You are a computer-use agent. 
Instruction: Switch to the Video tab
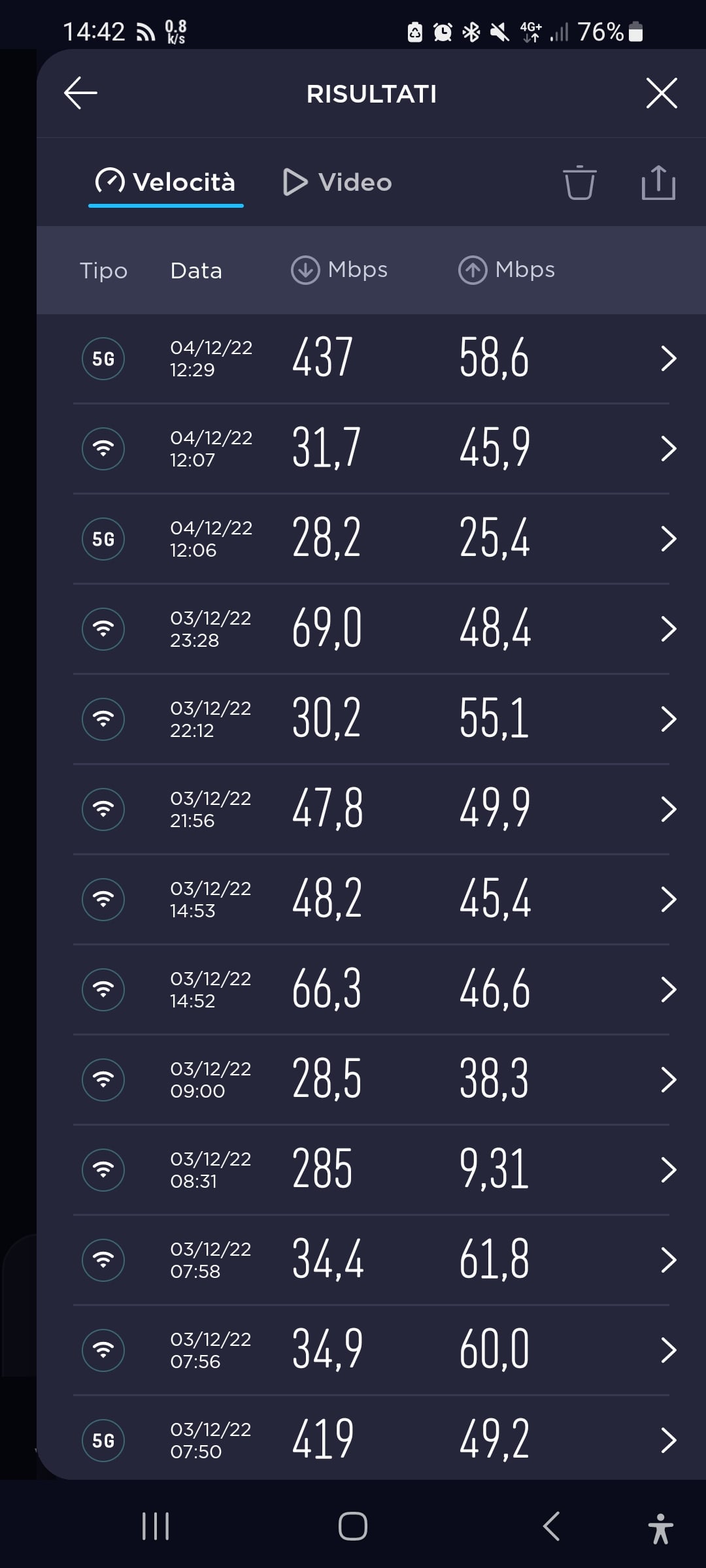click(x=337, y=182)
